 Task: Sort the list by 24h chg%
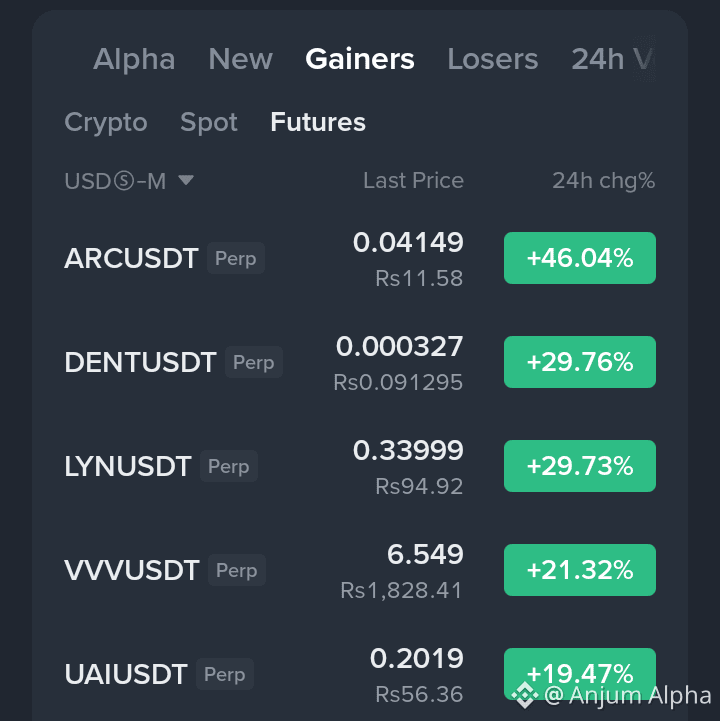click(603, 181)
